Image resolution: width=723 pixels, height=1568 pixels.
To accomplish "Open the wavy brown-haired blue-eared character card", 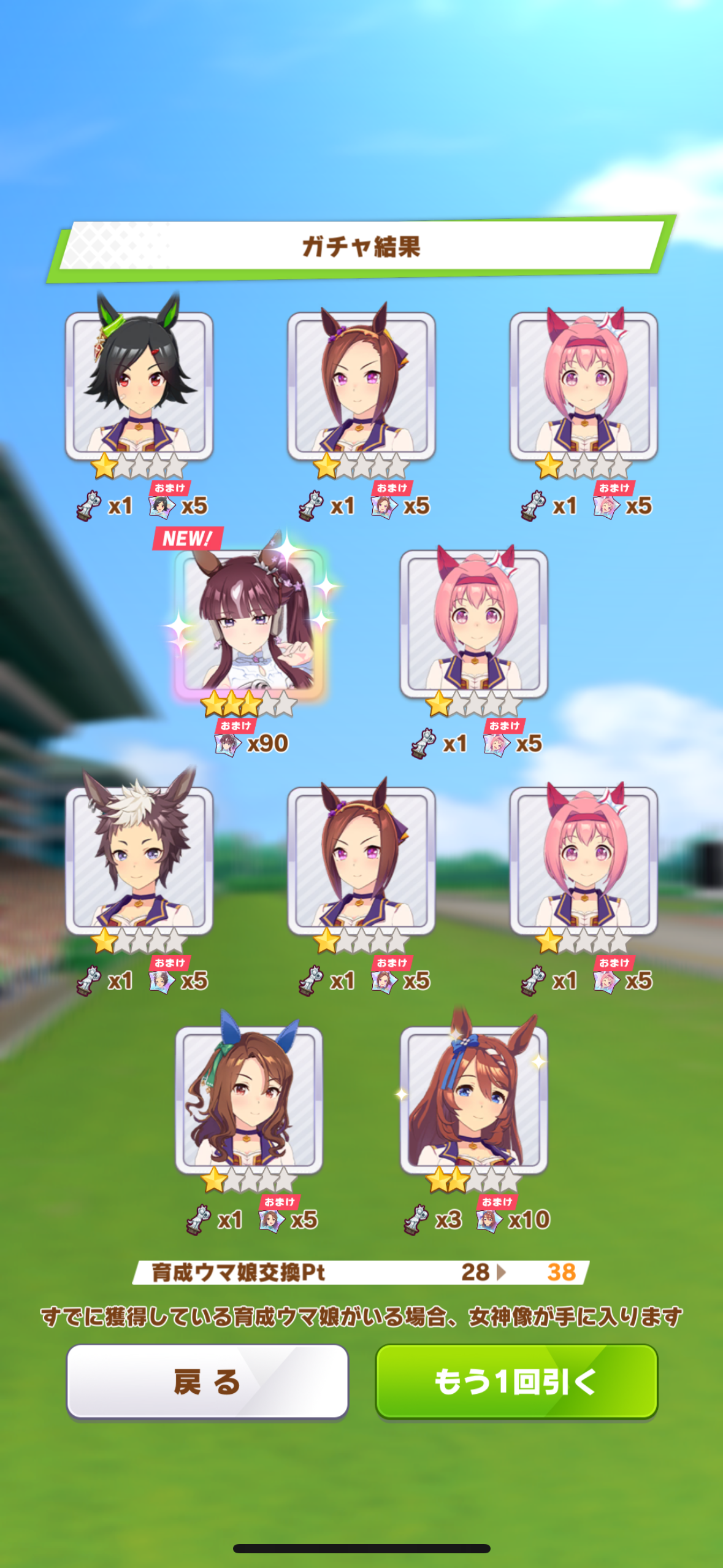I will [249, 1099].
